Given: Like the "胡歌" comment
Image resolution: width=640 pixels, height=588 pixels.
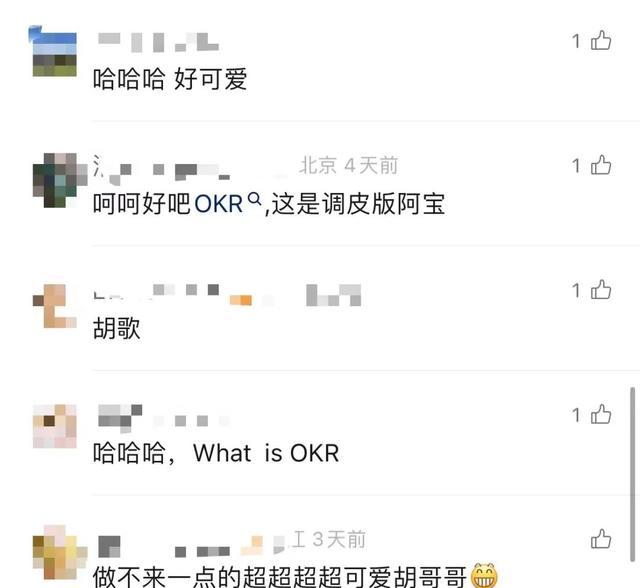Looking at the screenshot, I should point(600,290).
